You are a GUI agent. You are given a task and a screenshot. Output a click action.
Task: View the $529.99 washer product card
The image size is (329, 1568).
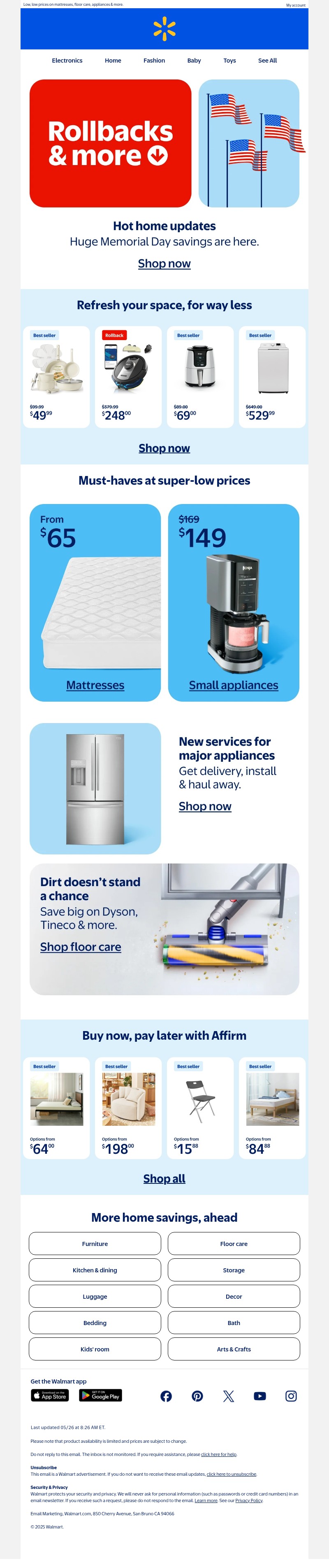click(x=272, y=378)
